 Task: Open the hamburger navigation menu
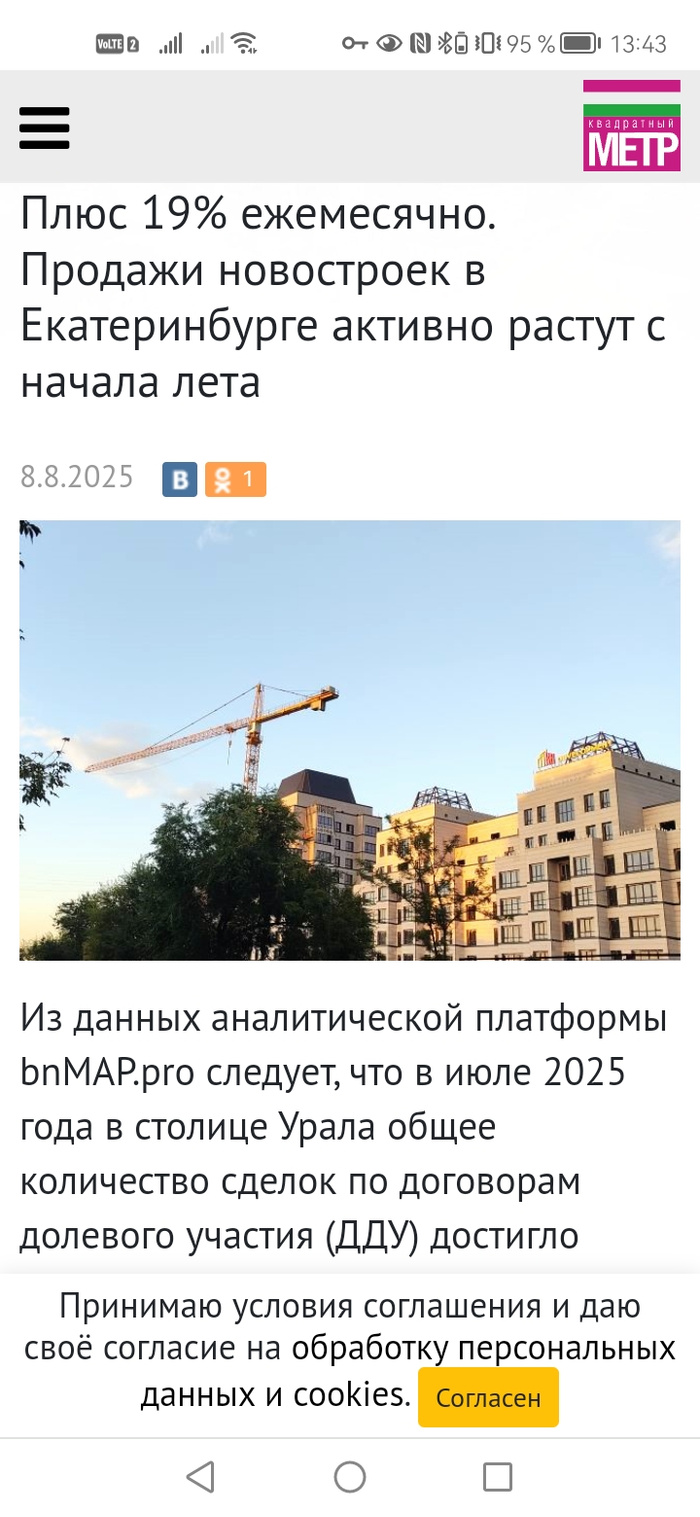[44, 128]
